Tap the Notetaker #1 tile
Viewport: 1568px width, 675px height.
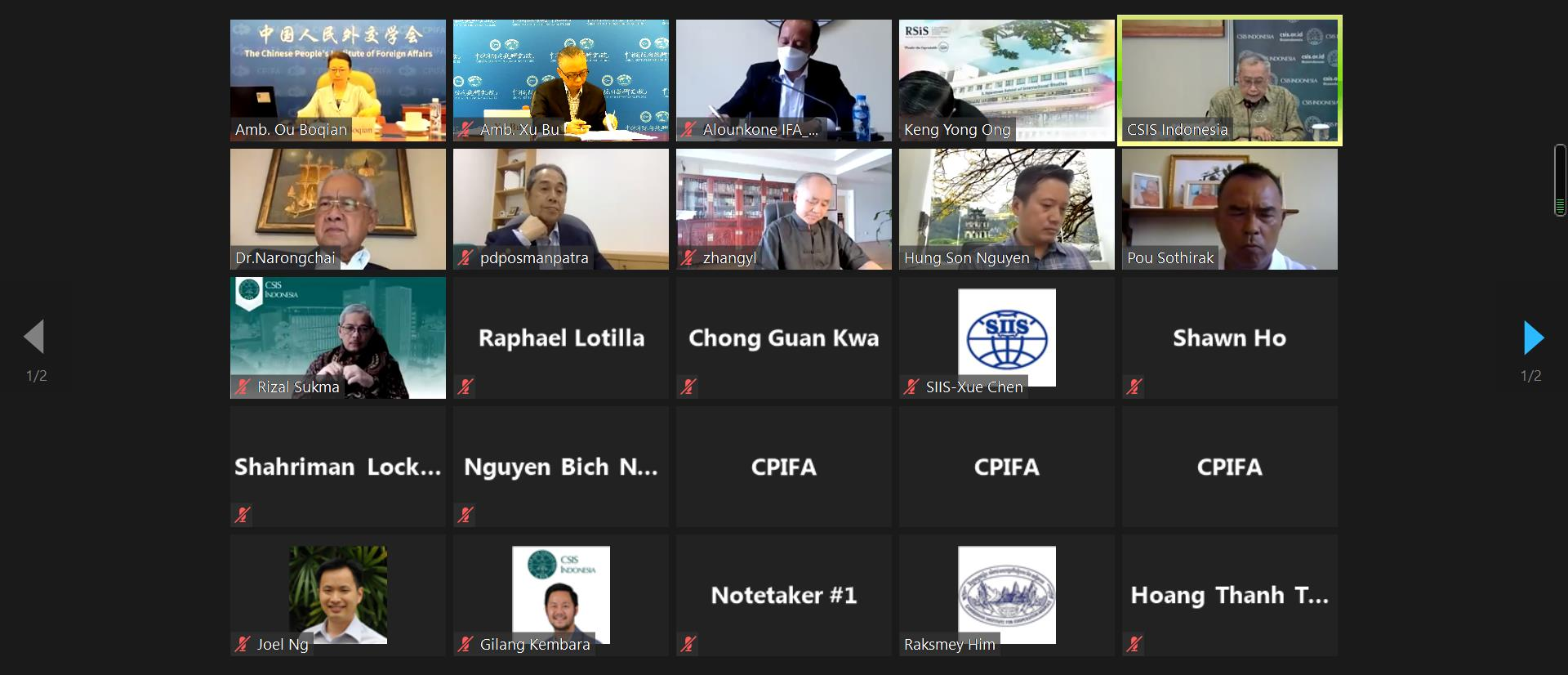pyautogui.click(x=783, y=595)
